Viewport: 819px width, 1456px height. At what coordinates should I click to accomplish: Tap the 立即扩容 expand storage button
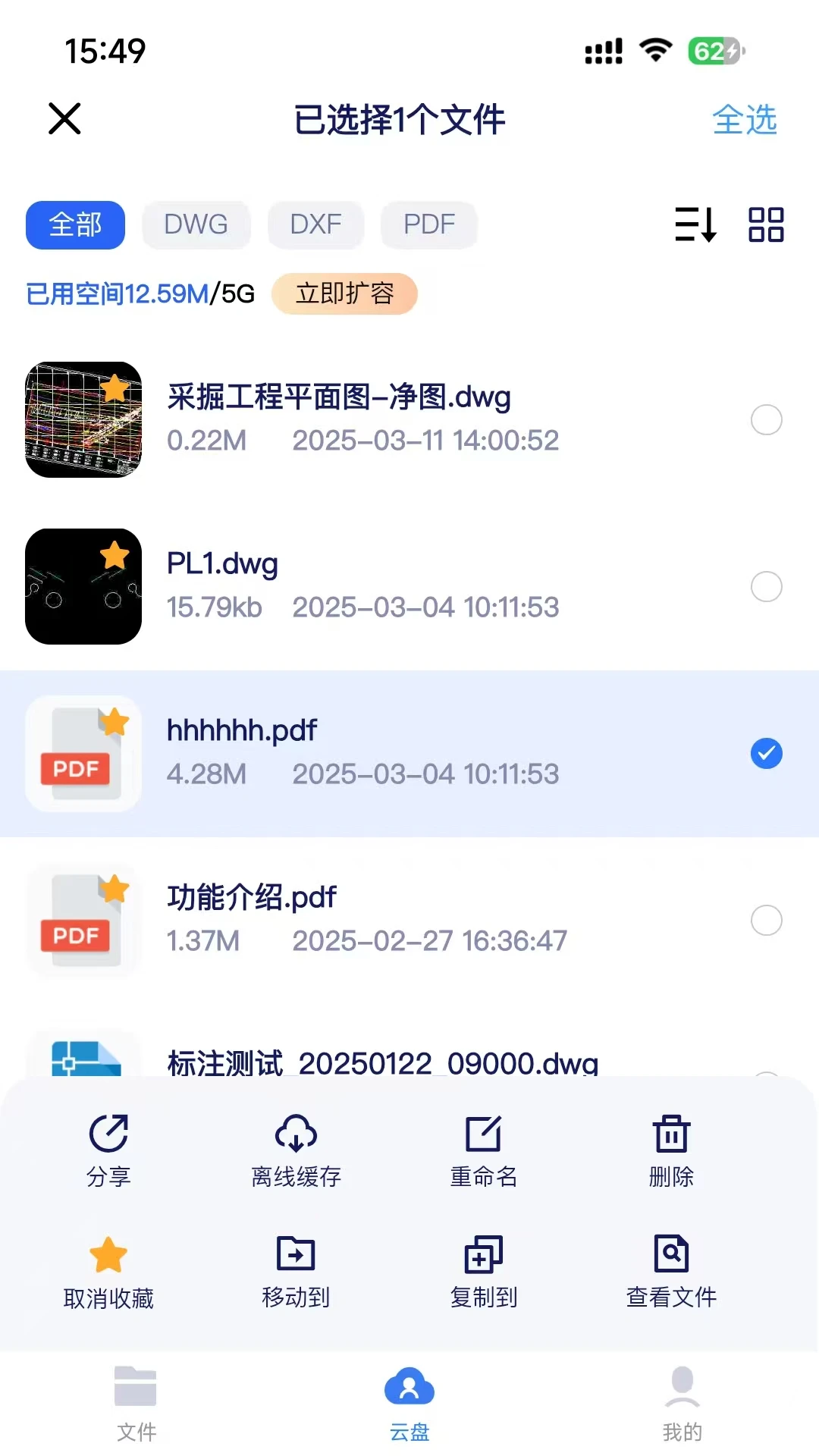[x=345, y=294]
